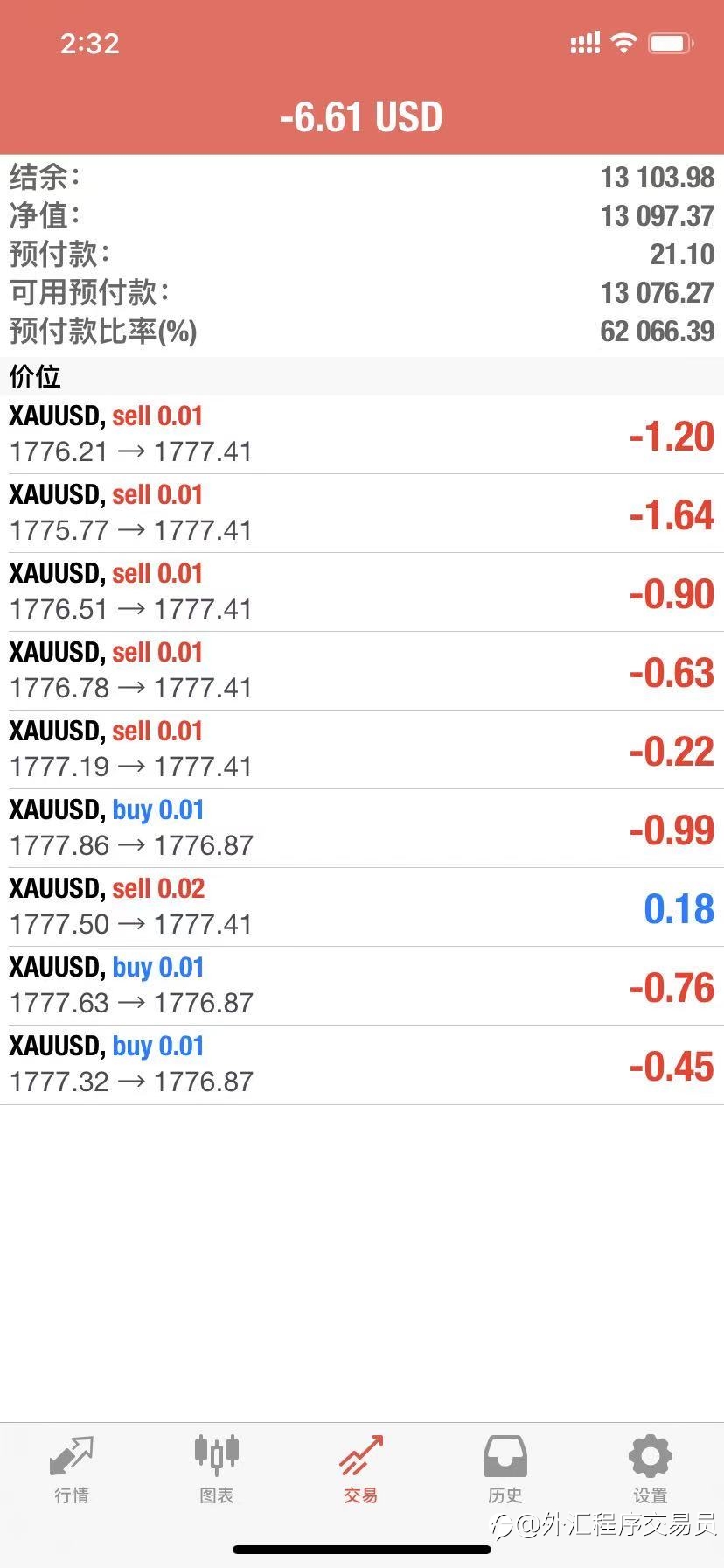Expand the buy position opened at 1777.32
724x1568 pixels.
point(362,1065)
